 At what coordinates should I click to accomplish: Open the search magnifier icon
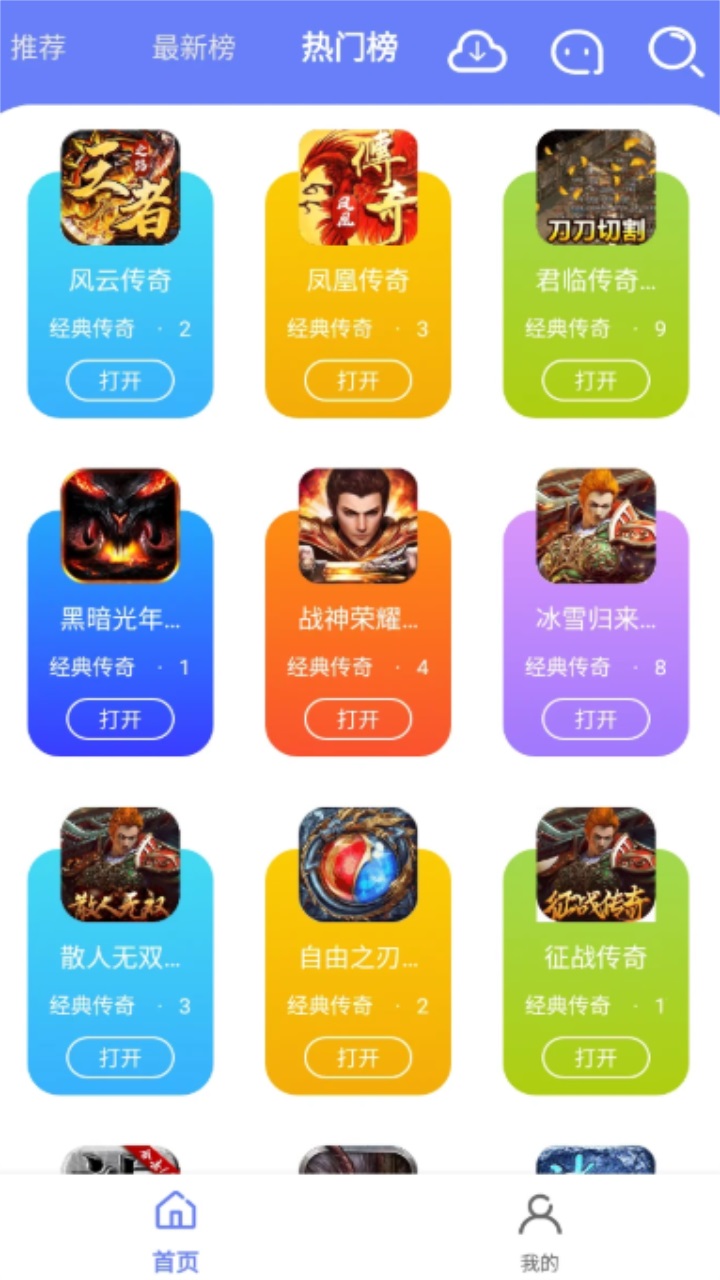[x=676, y=52]
